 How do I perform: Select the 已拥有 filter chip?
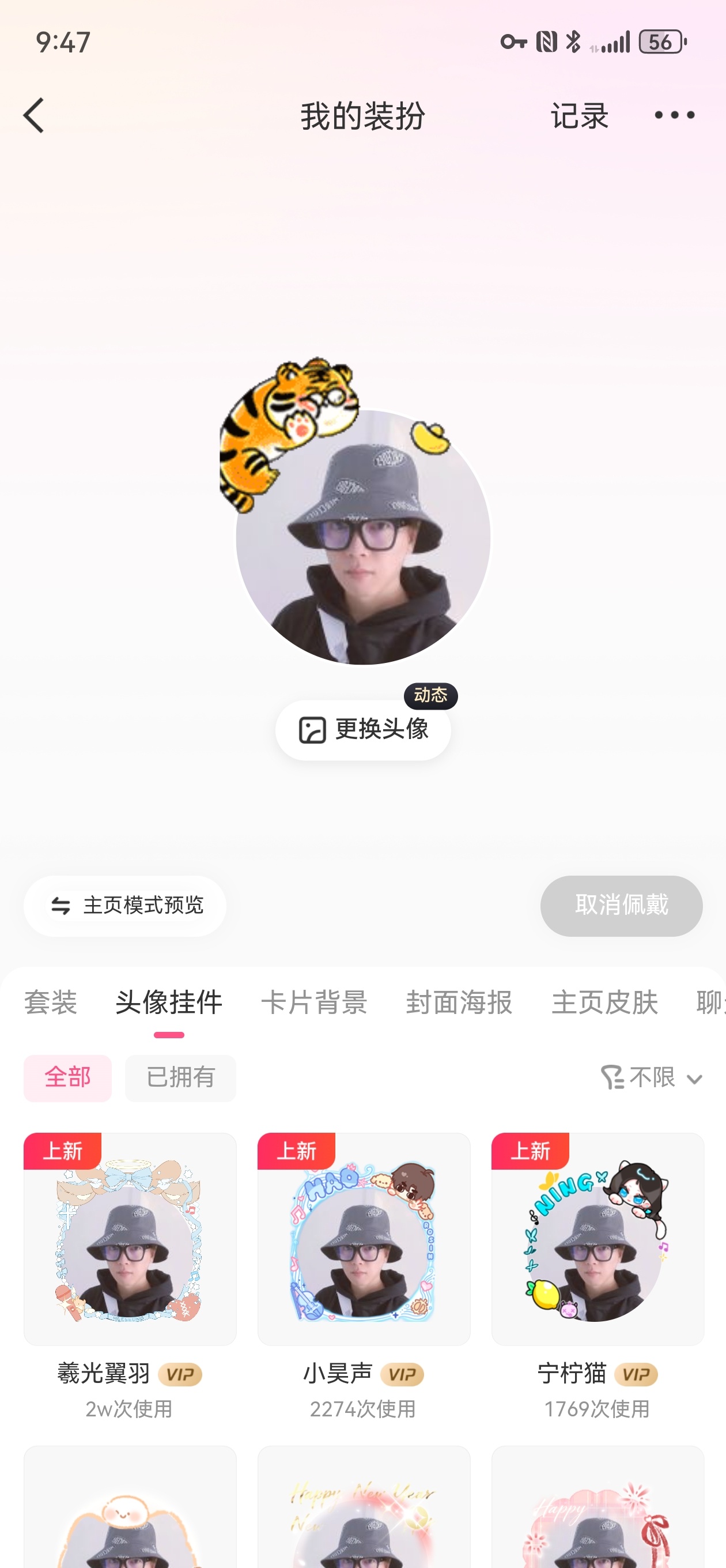tap(180, 1078)
